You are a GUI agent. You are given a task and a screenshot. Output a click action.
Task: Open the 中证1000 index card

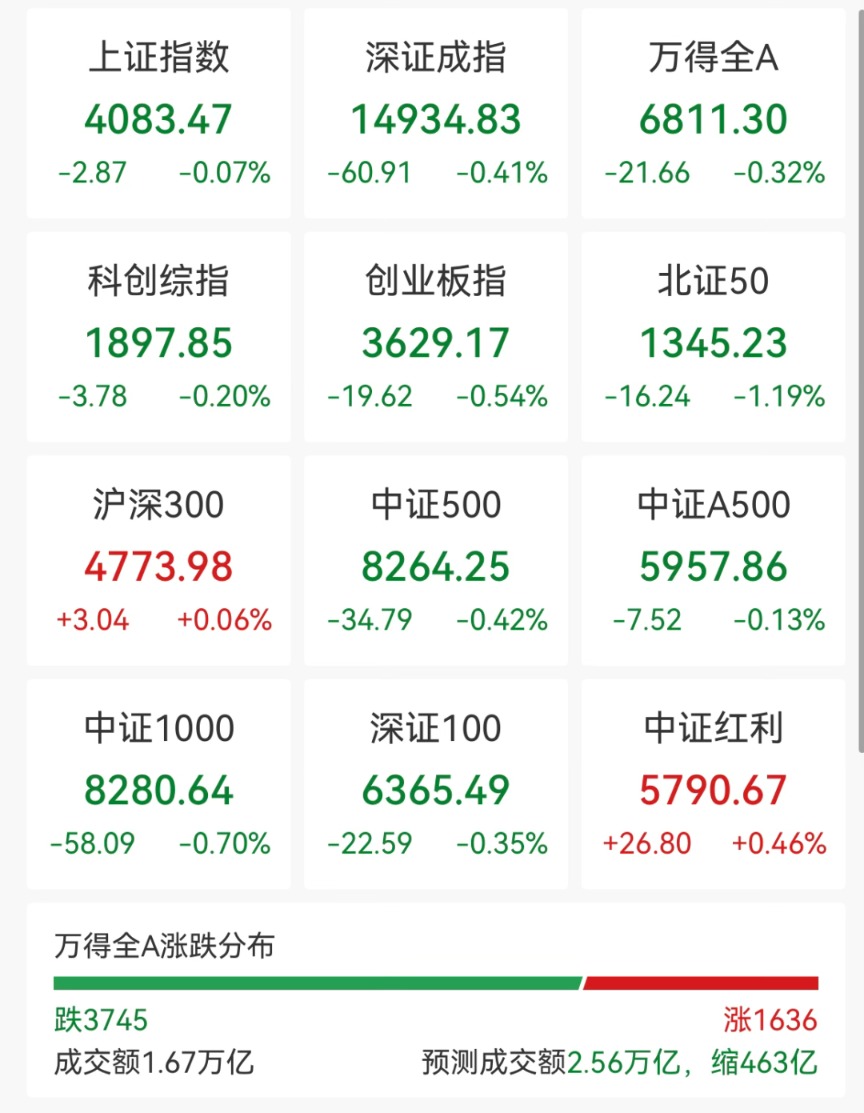click(x=158, y=784)
